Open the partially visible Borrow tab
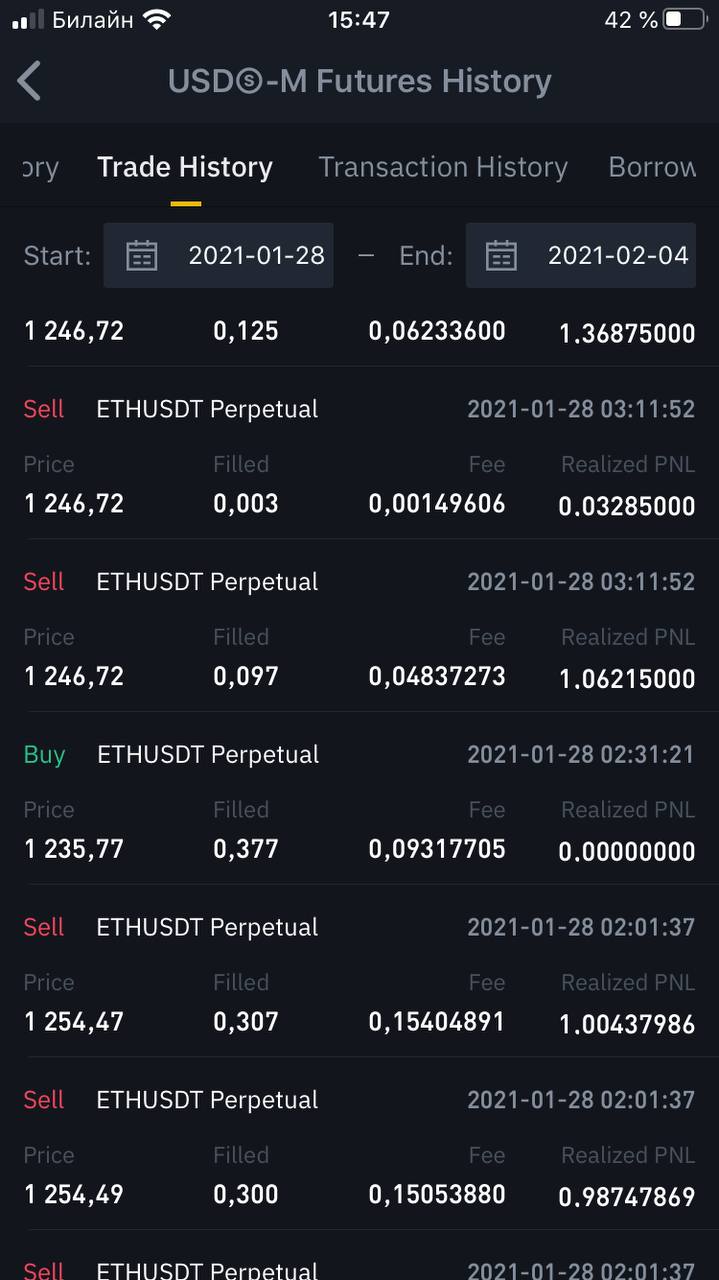 (652, 167)
